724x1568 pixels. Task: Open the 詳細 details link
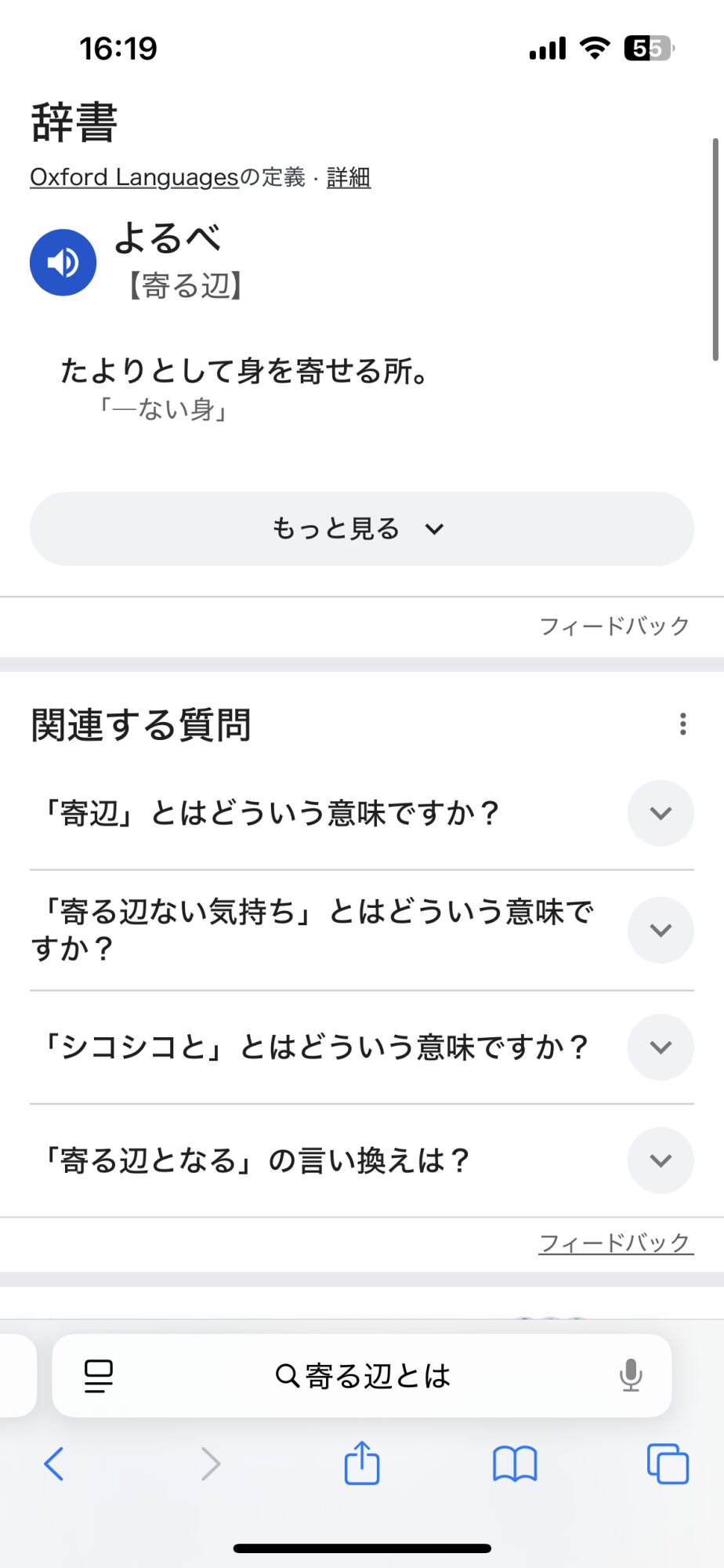pyautogui.click(x=348, y=177)
